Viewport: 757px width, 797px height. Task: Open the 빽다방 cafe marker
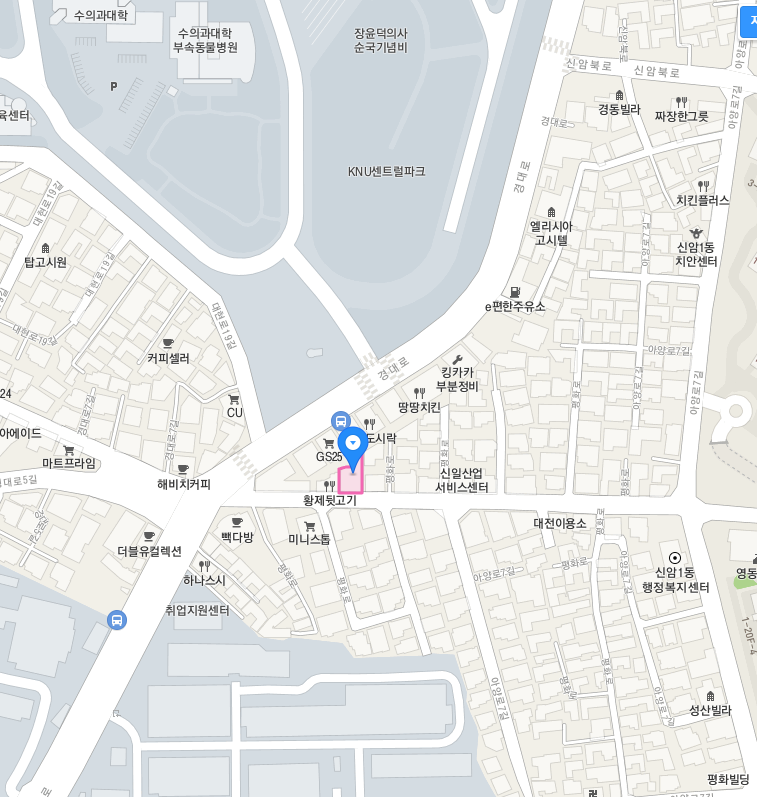pyautogui.click(x=237, y=523)
